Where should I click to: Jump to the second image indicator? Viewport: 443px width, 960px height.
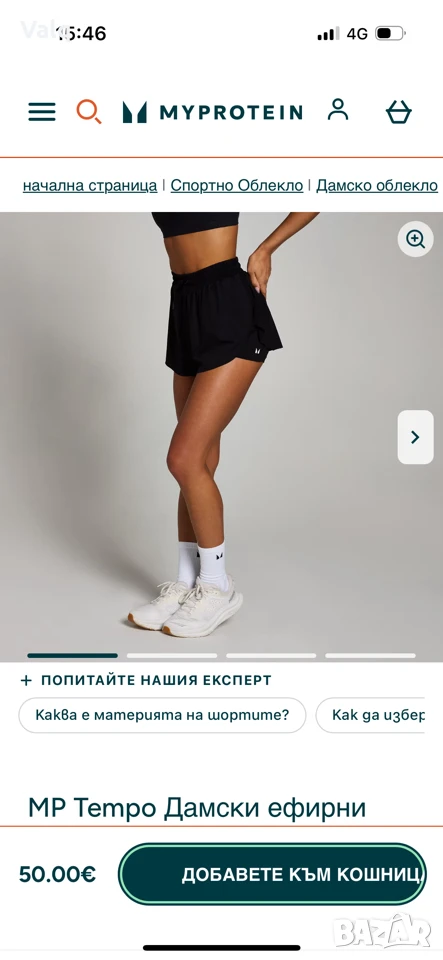172,656
